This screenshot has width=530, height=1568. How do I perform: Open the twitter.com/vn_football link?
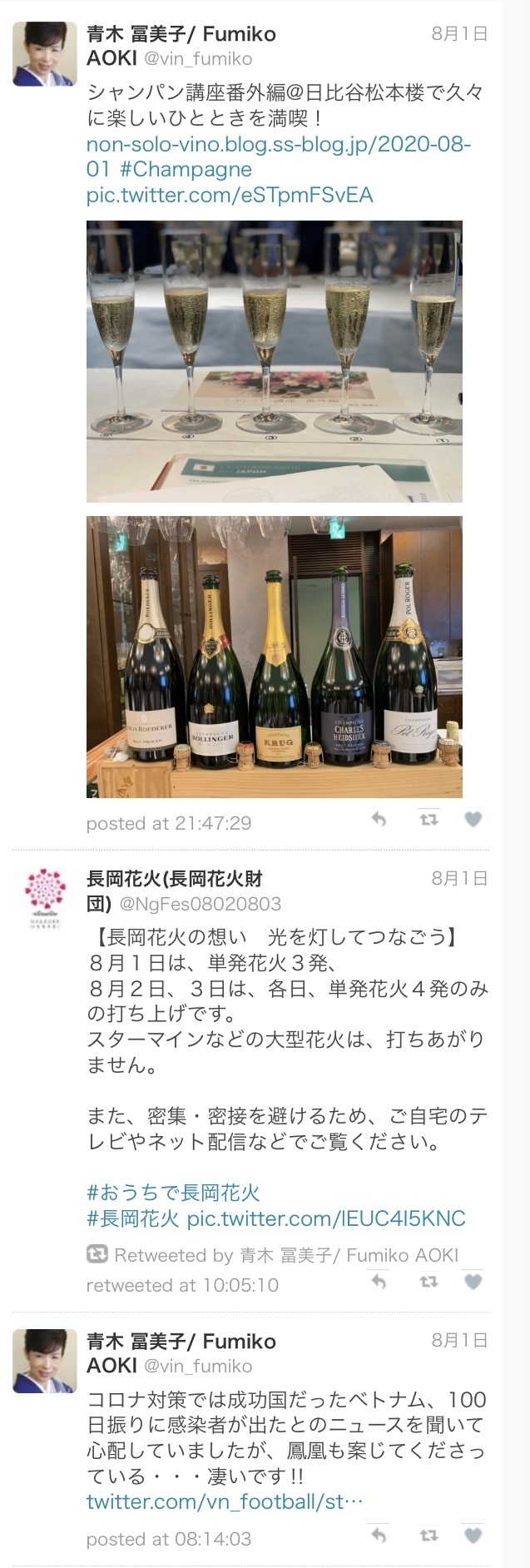(225, 1501)
